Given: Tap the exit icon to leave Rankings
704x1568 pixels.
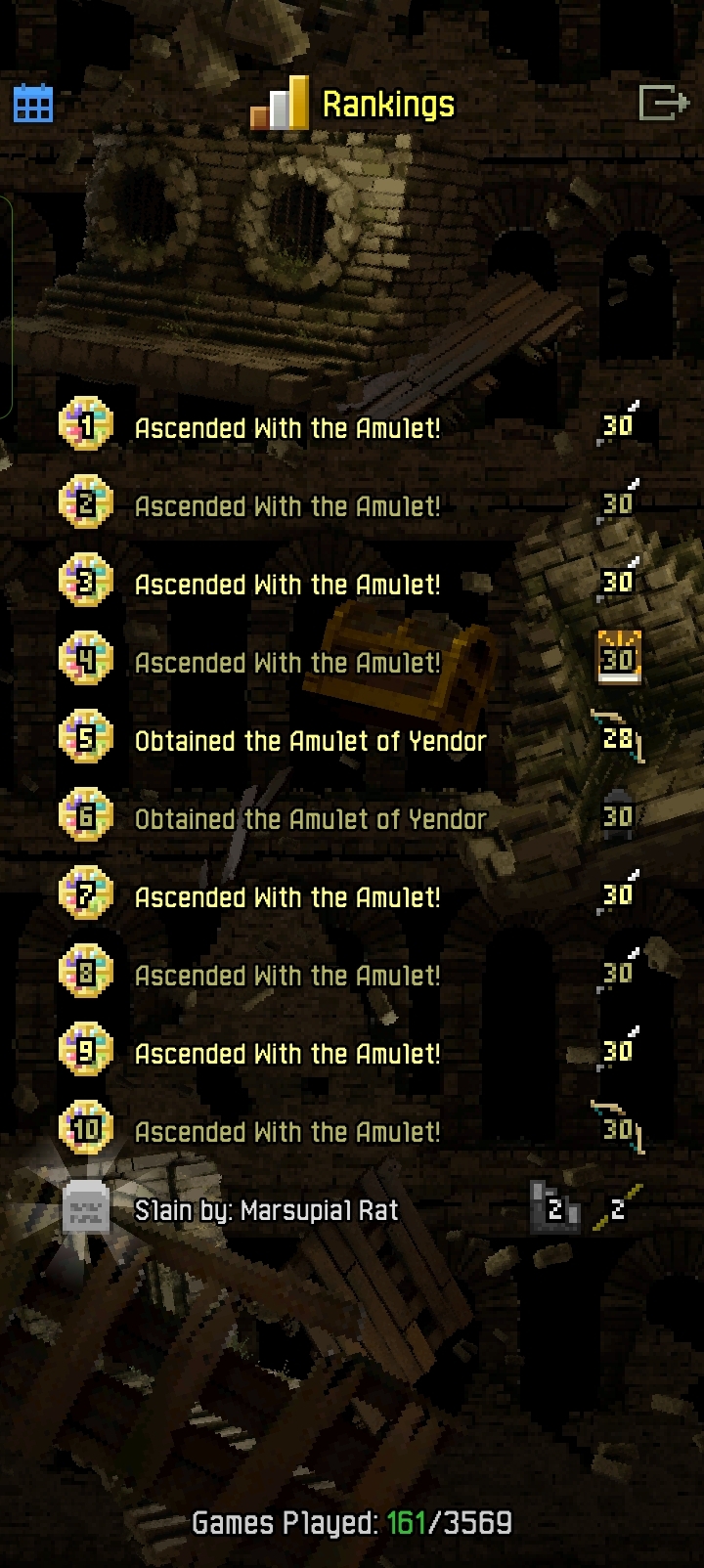Looking at the screenshot, I should pyautogui.click(x=663, y=102).
